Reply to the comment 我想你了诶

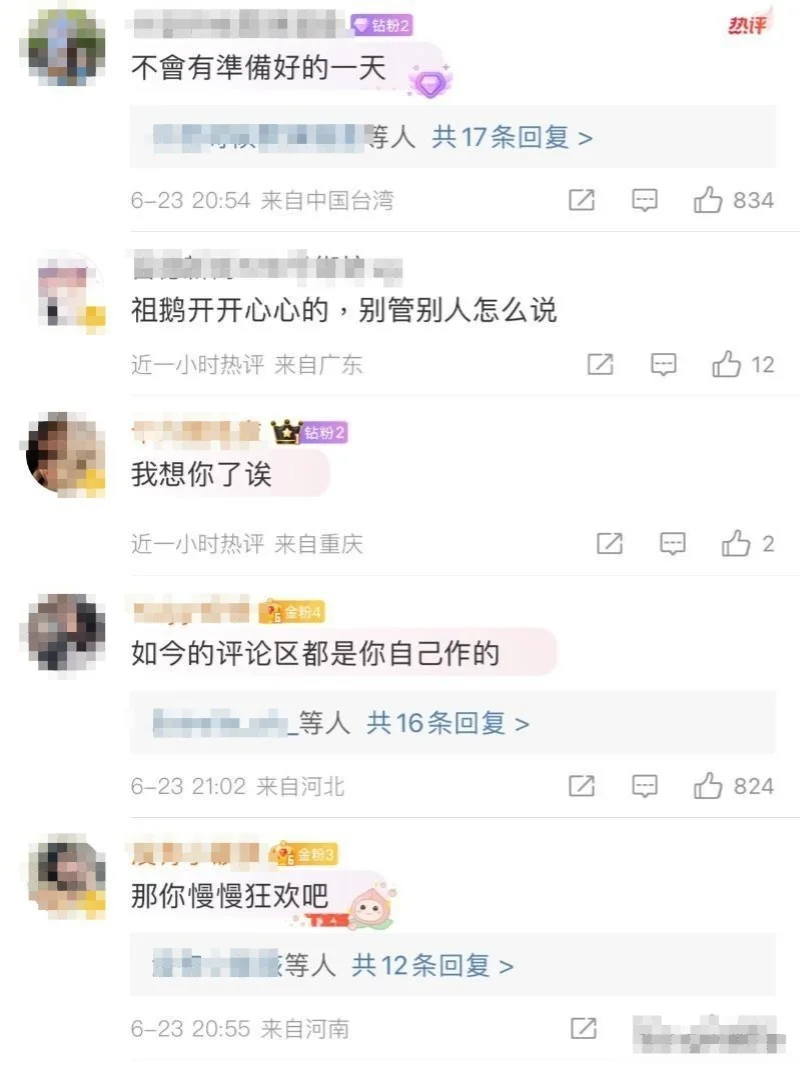[673, 544]
